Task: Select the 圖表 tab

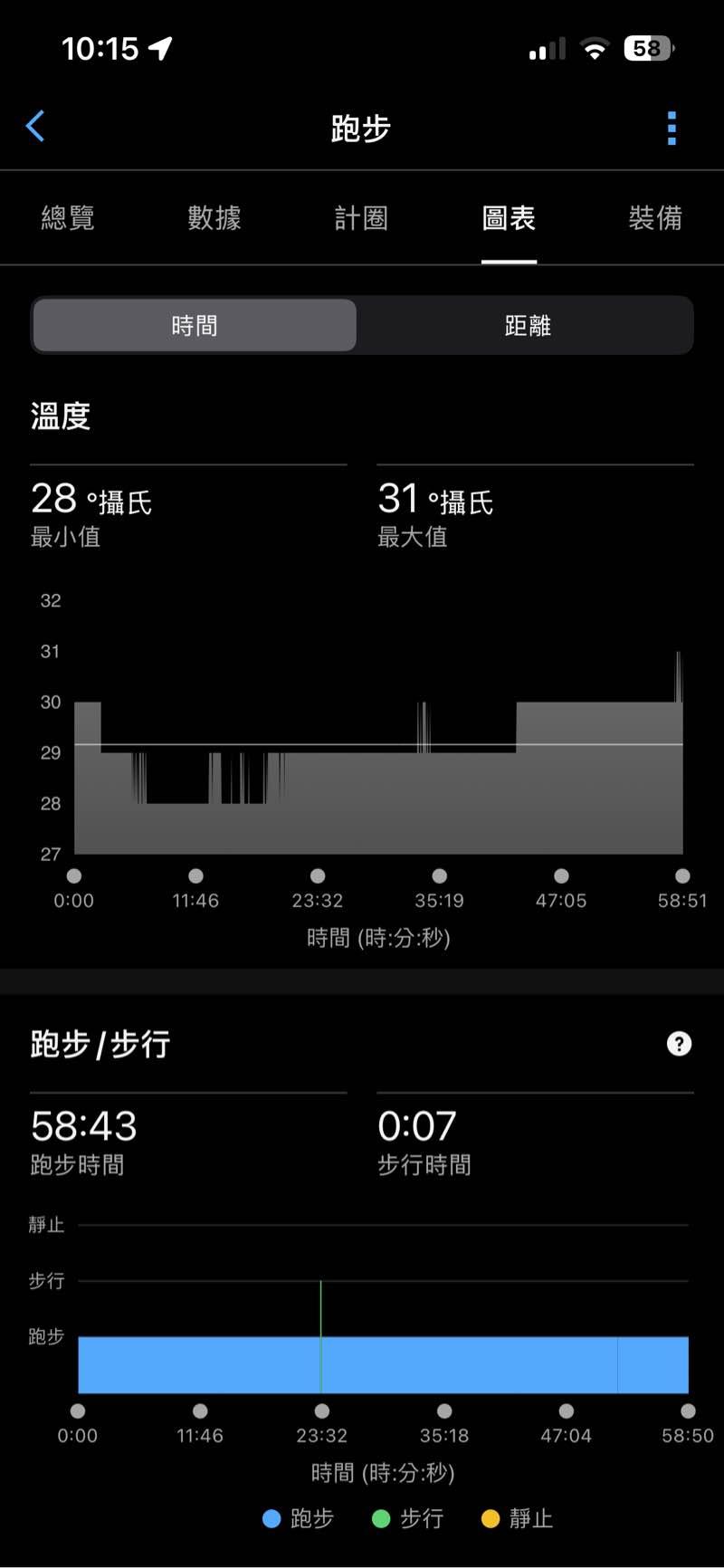Action: (x=509, y=218)
